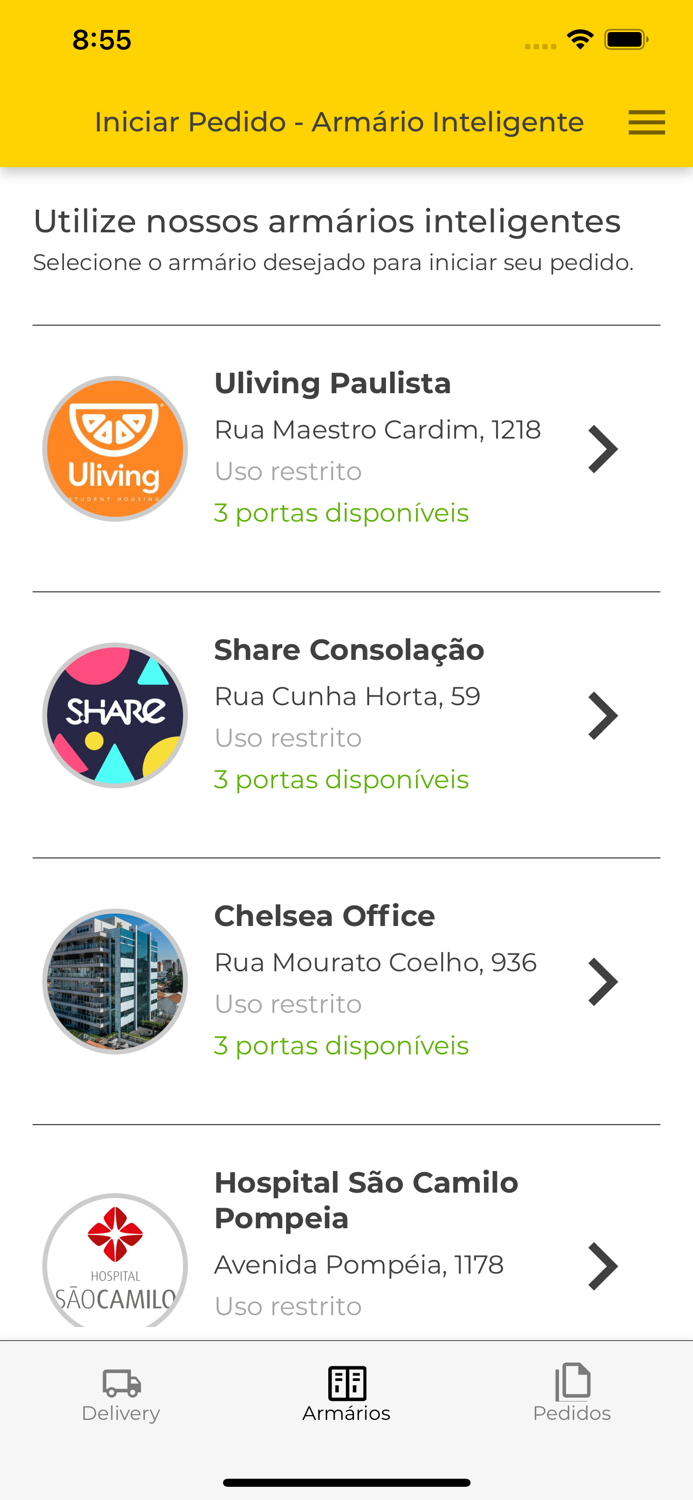The height and width of the screenshot is (1500, 693).
Task: Open Hospital São Camilo Pompeia locker
Action: [346, 1245]
